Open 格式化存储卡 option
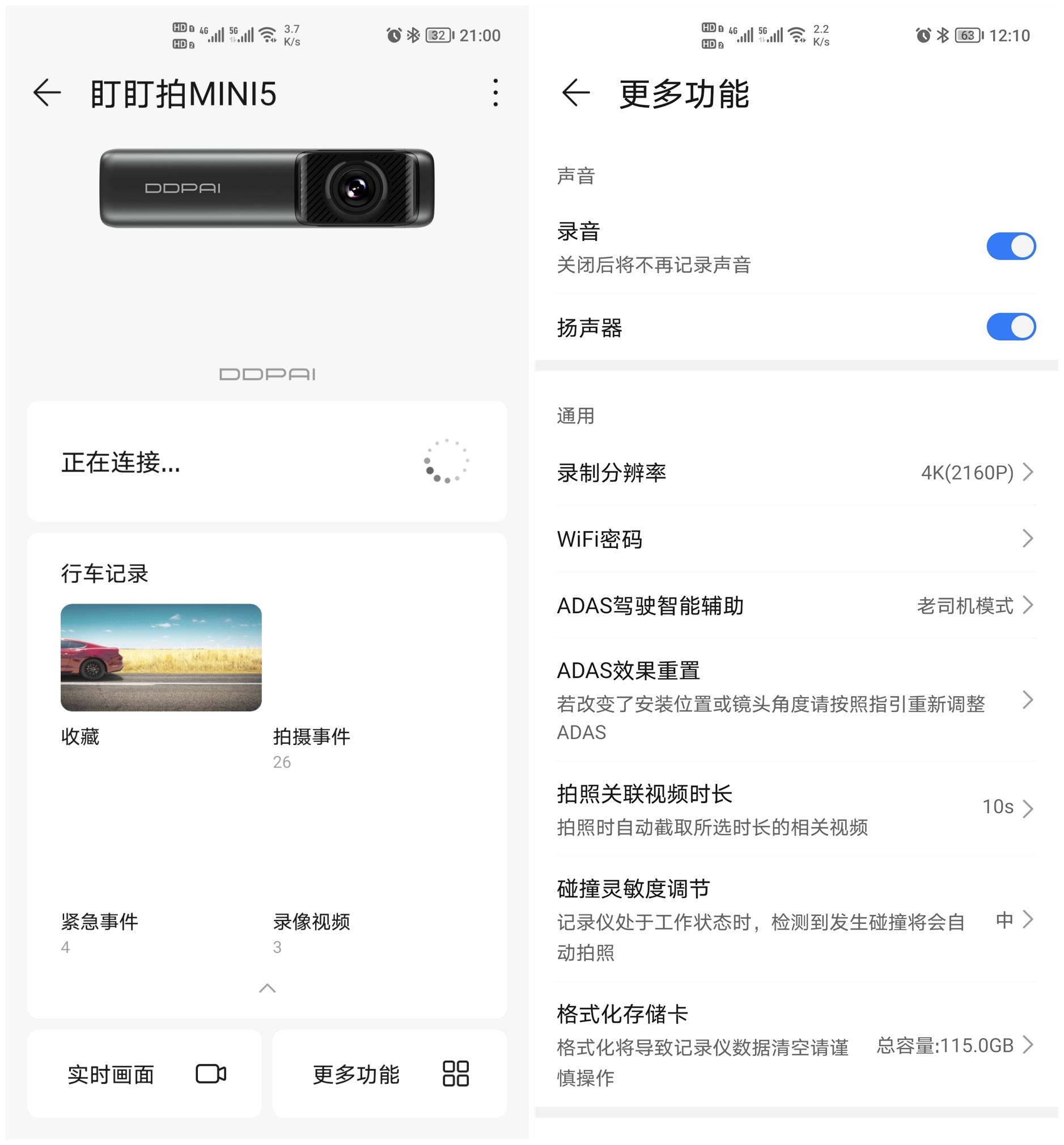Screen dimensions: 1064x1145 pyautogui.click(x=796, y=1045)
